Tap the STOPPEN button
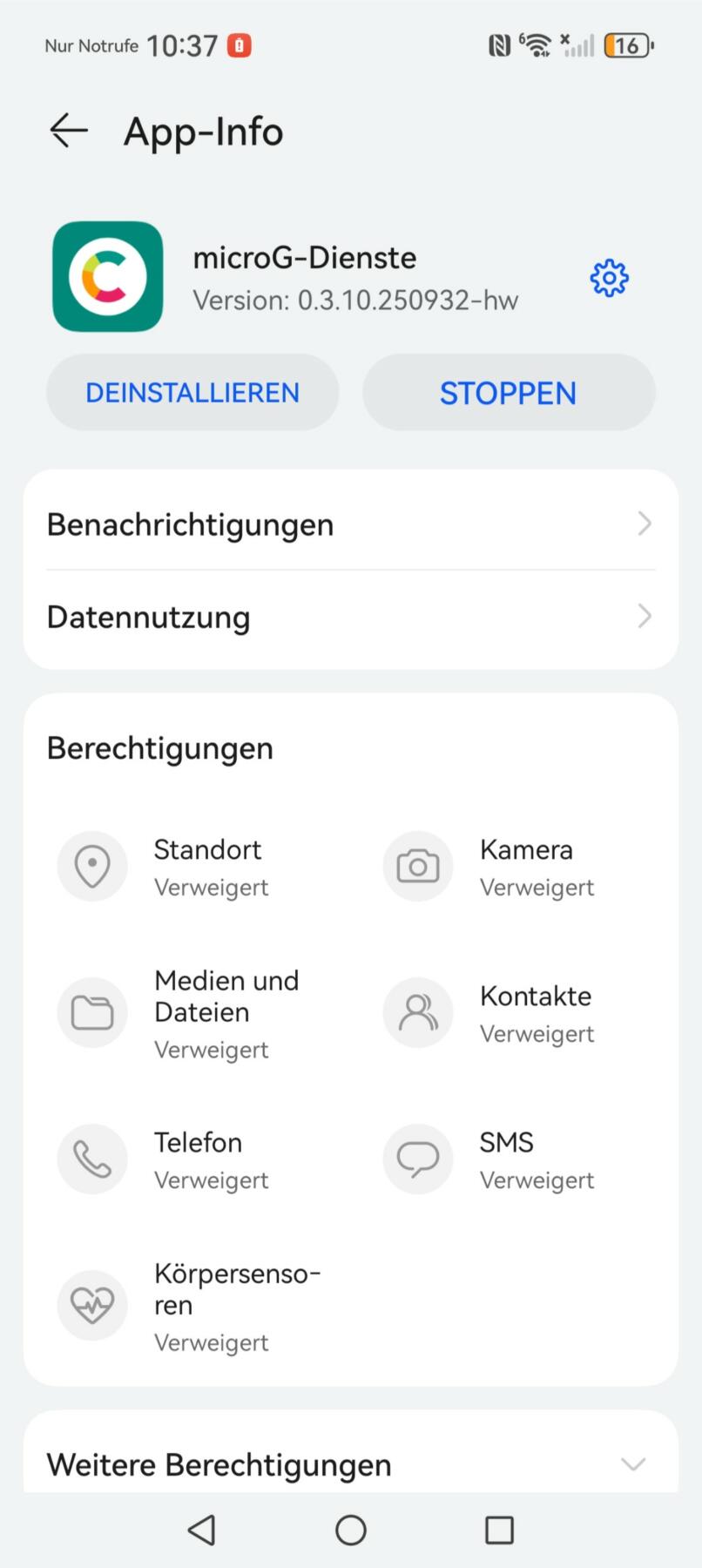702x1568 pixels. click(x=509, y=392)
